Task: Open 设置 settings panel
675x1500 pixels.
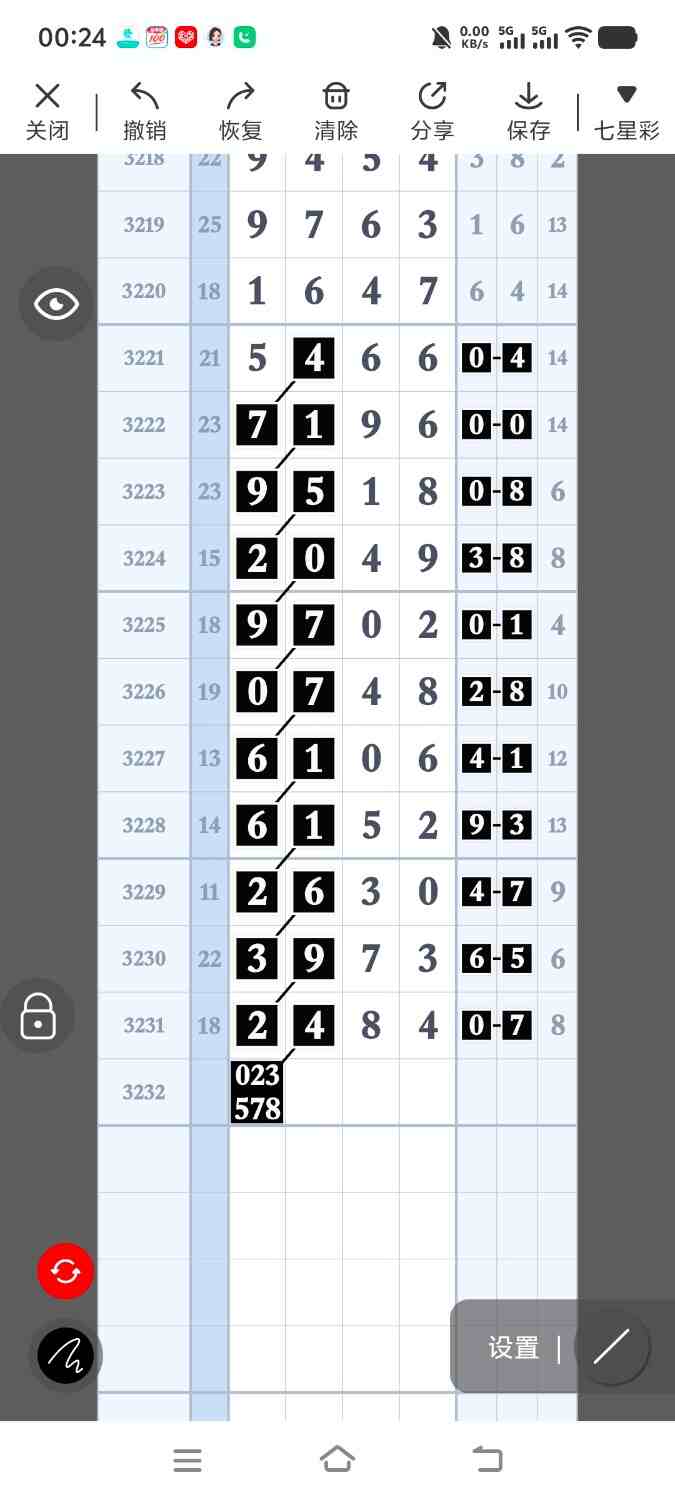Action: 513,1348
